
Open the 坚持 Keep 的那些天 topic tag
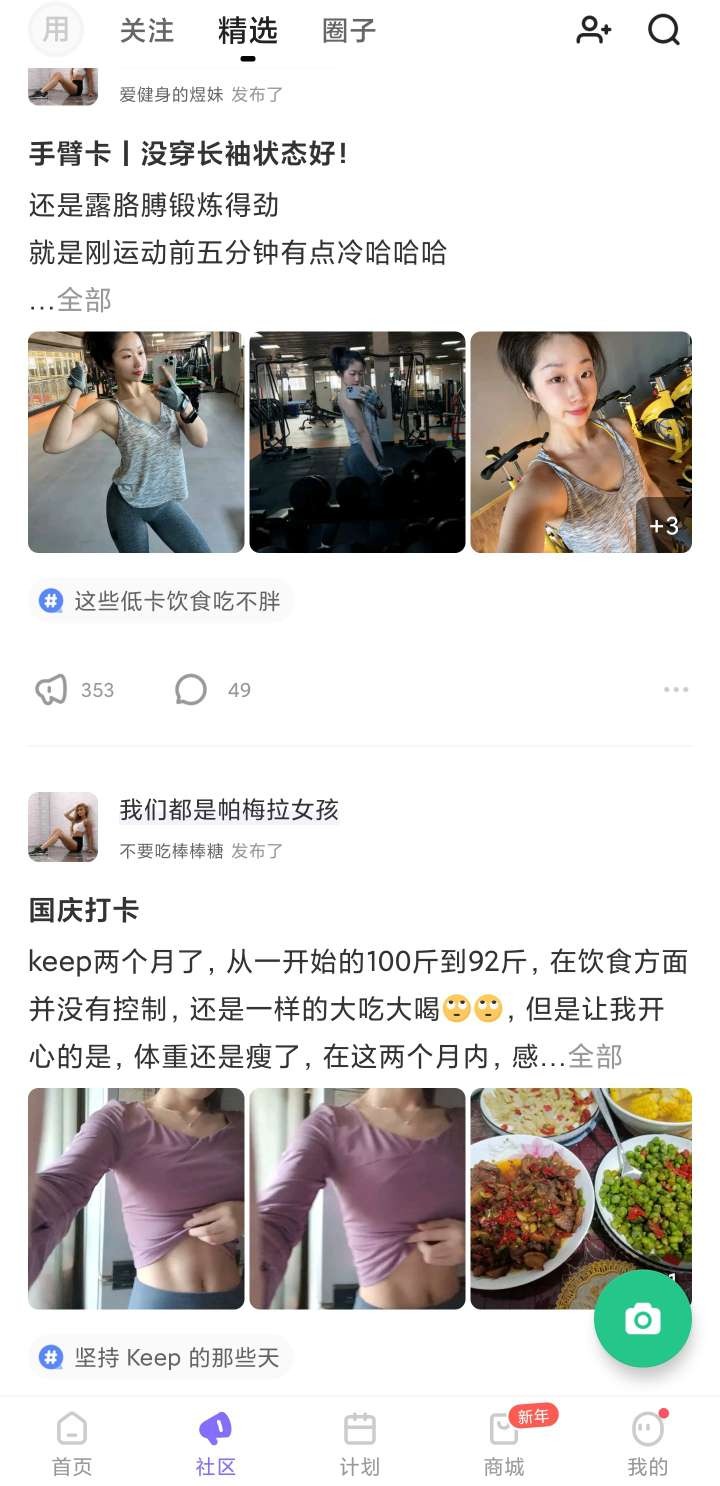[x=161, y=1357]
